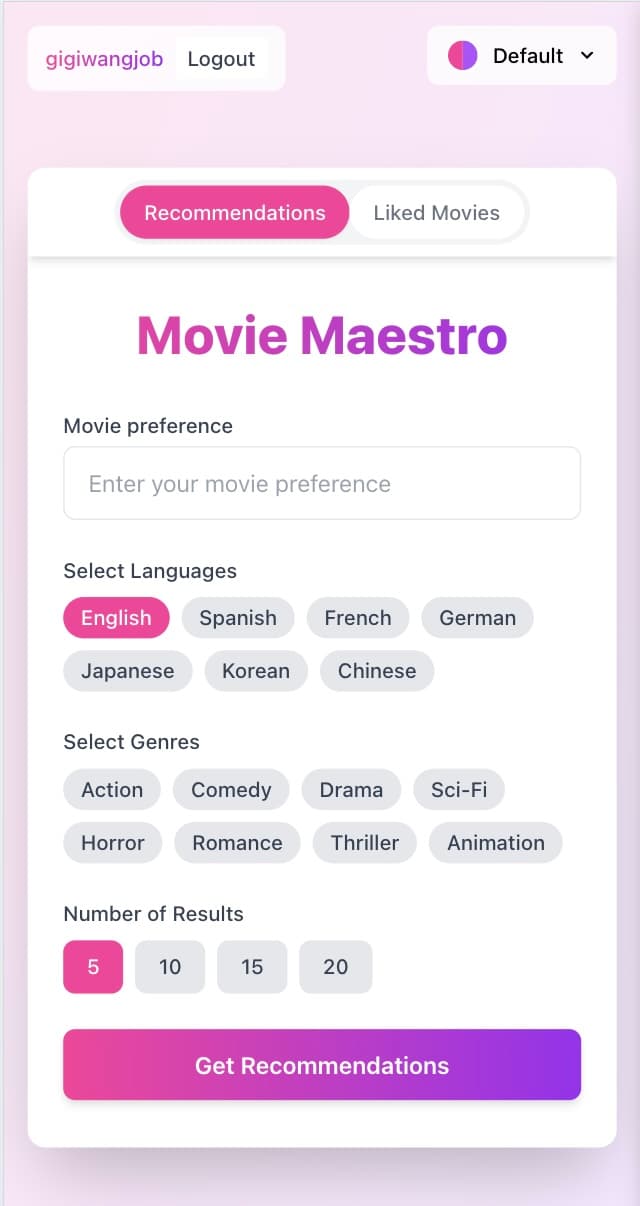Screen dimensions: 640x1206
Task: Select the Comedy genre
Action: 231,790
